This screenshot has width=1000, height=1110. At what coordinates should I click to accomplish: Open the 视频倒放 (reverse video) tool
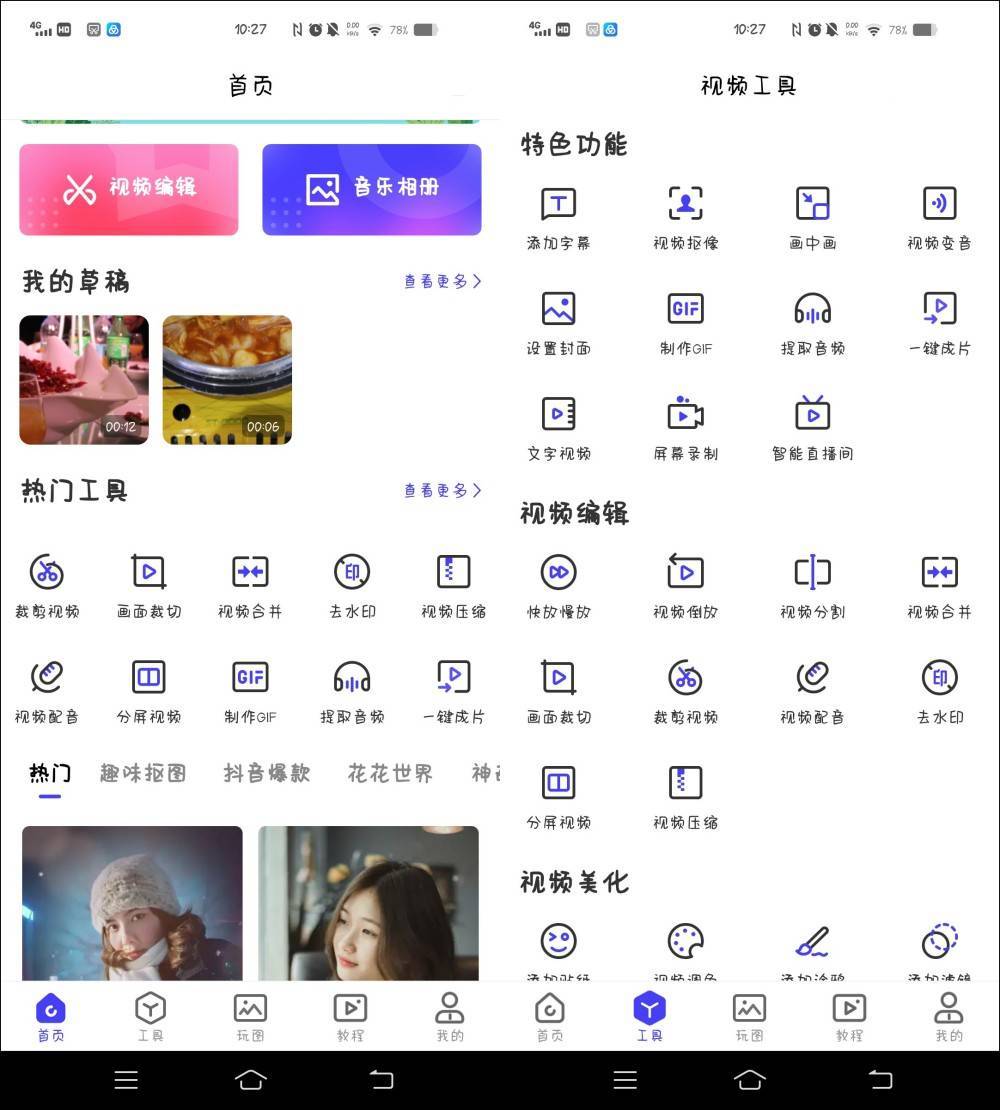coord(685,582)
